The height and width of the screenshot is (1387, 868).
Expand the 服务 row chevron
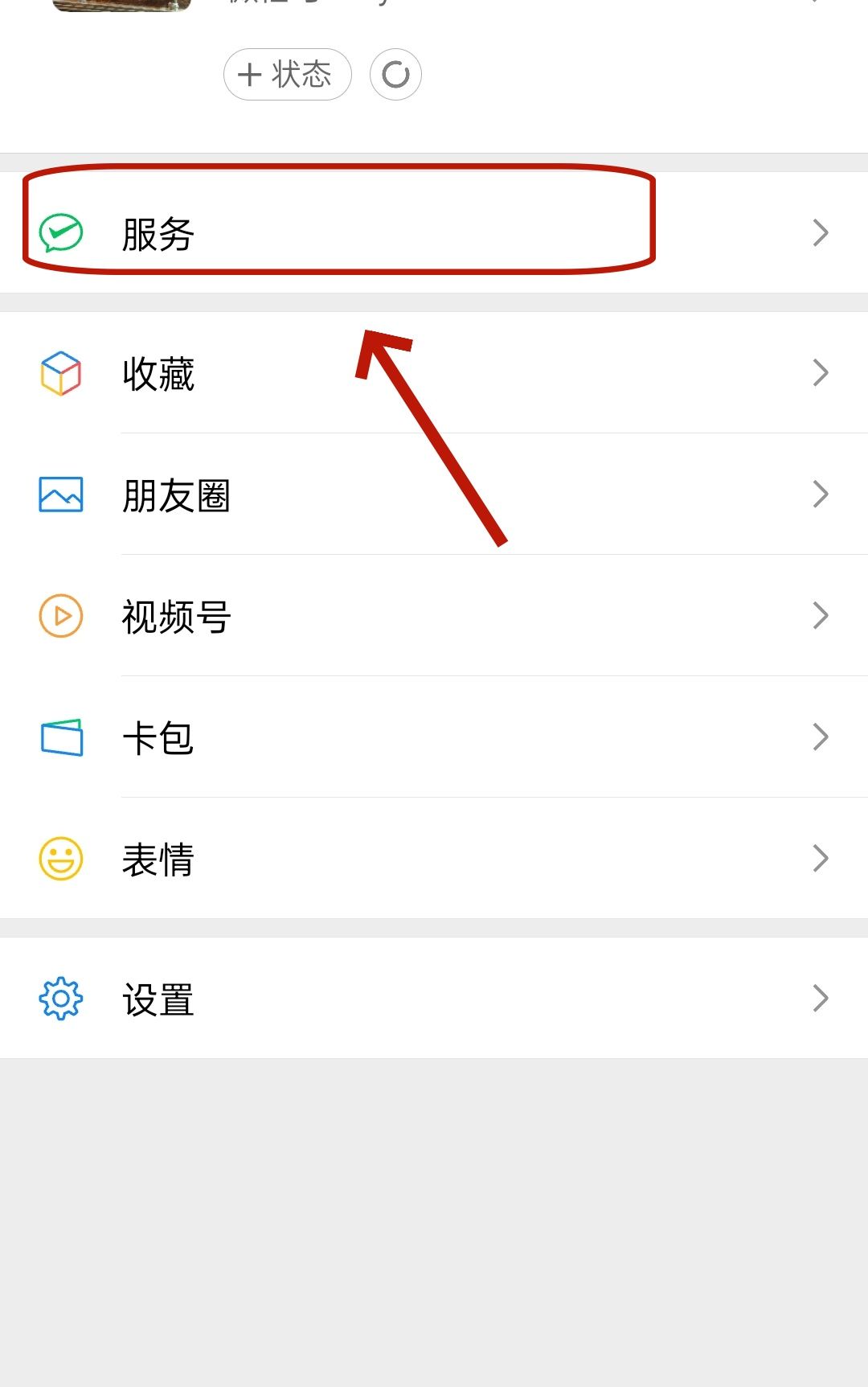[820, 232]
